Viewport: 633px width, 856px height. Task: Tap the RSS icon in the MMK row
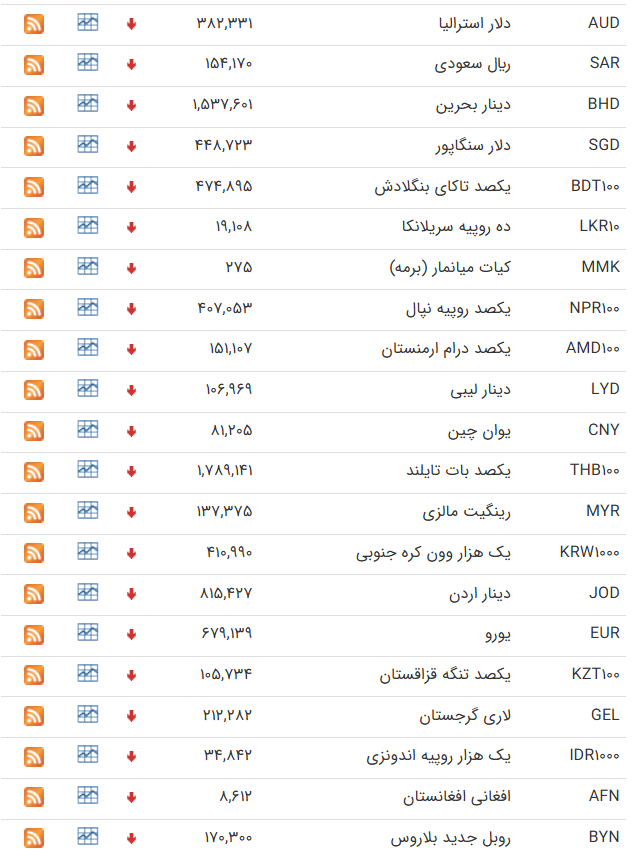34,268
